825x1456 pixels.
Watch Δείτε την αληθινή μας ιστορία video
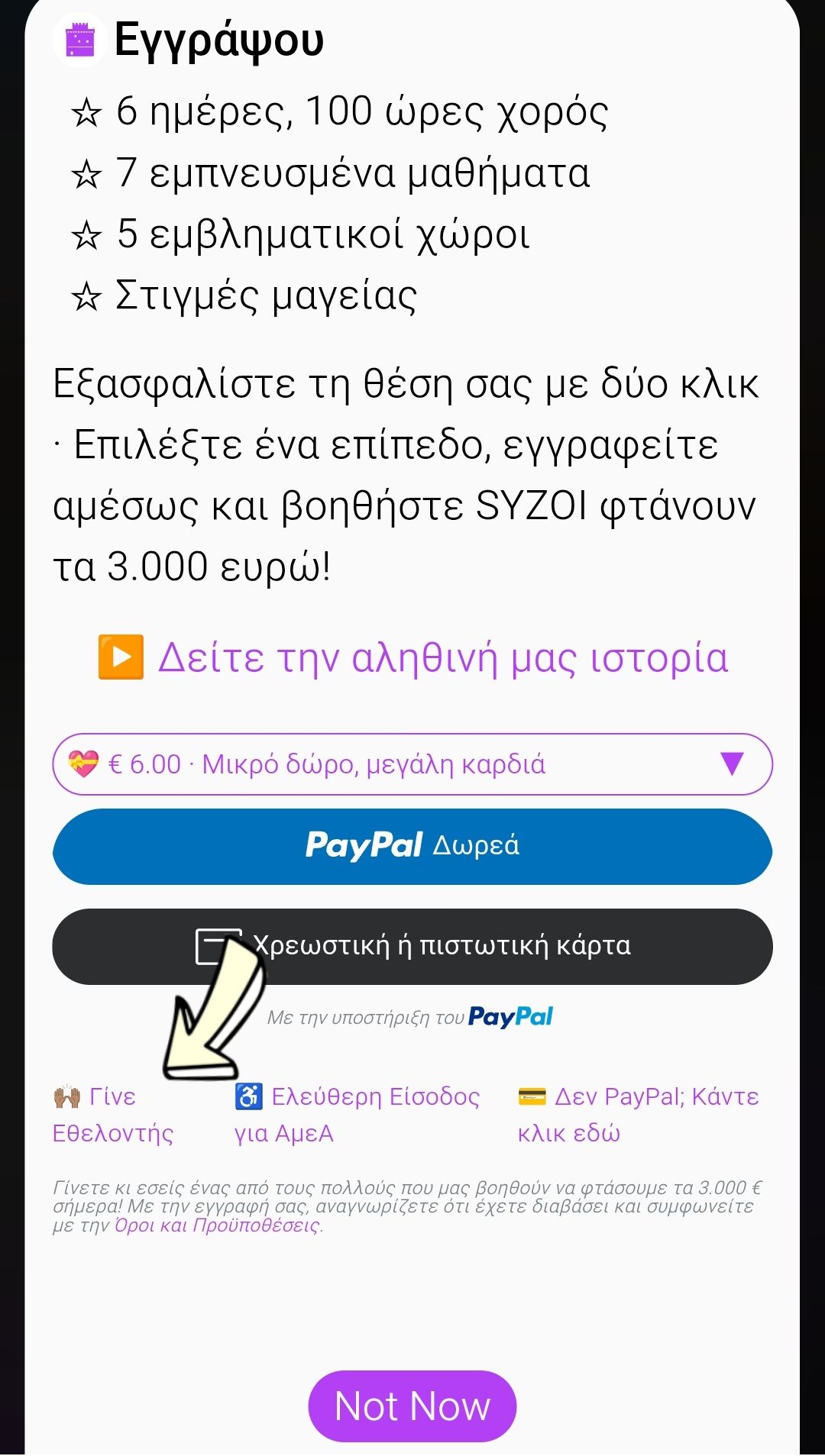pyautogui.click(x=412, y=657)
